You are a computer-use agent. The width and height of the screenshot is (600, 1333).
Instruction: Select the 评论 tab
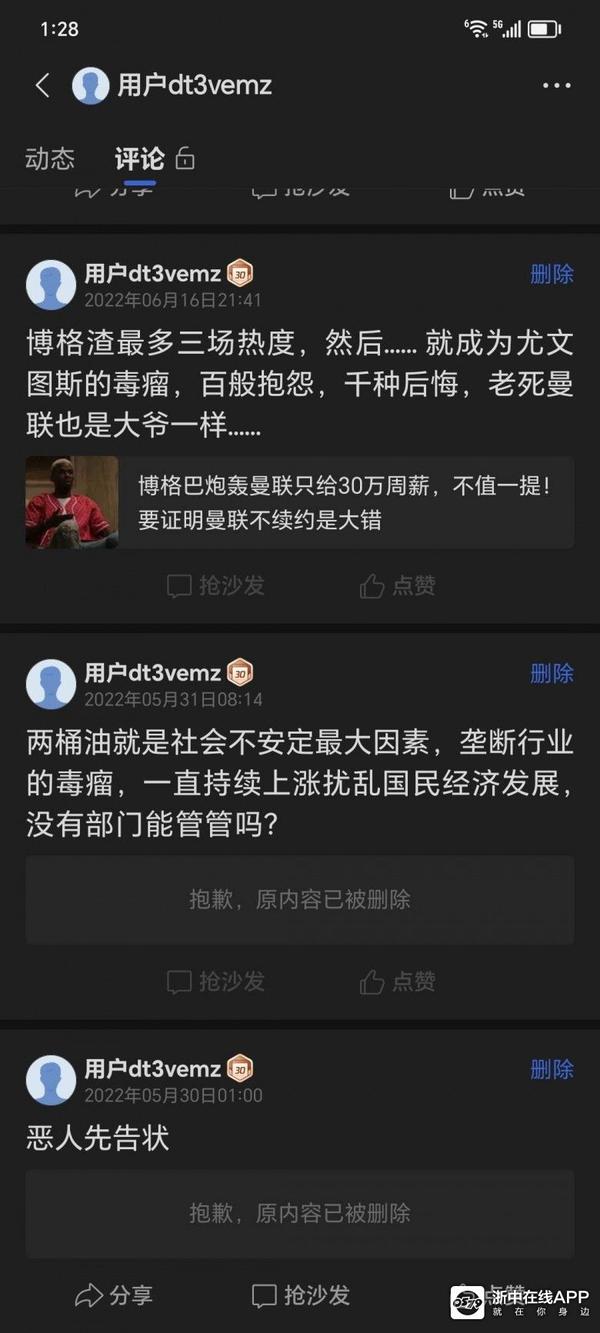[139, 159]
